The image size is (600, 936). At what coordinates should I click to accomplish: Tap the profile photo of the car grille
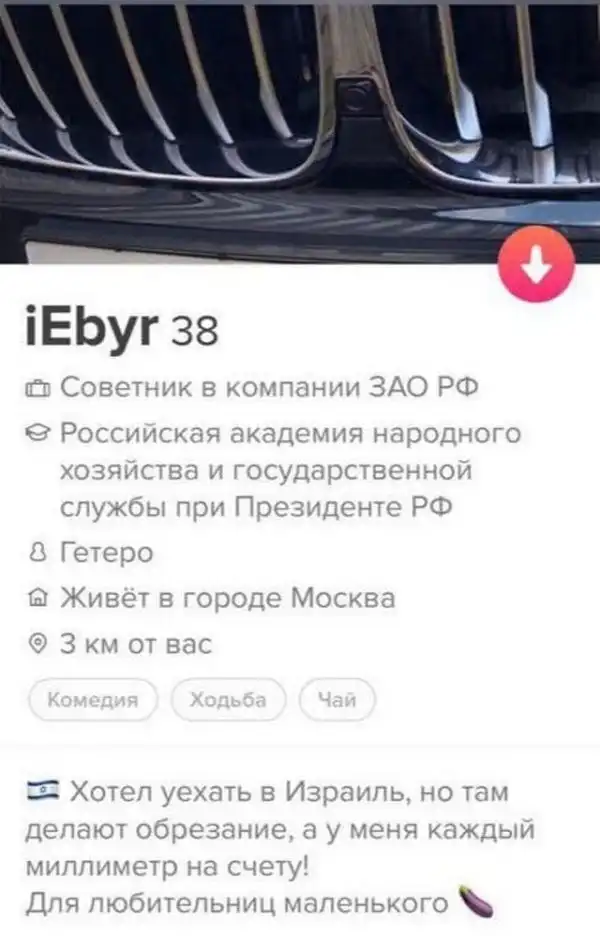300,120
